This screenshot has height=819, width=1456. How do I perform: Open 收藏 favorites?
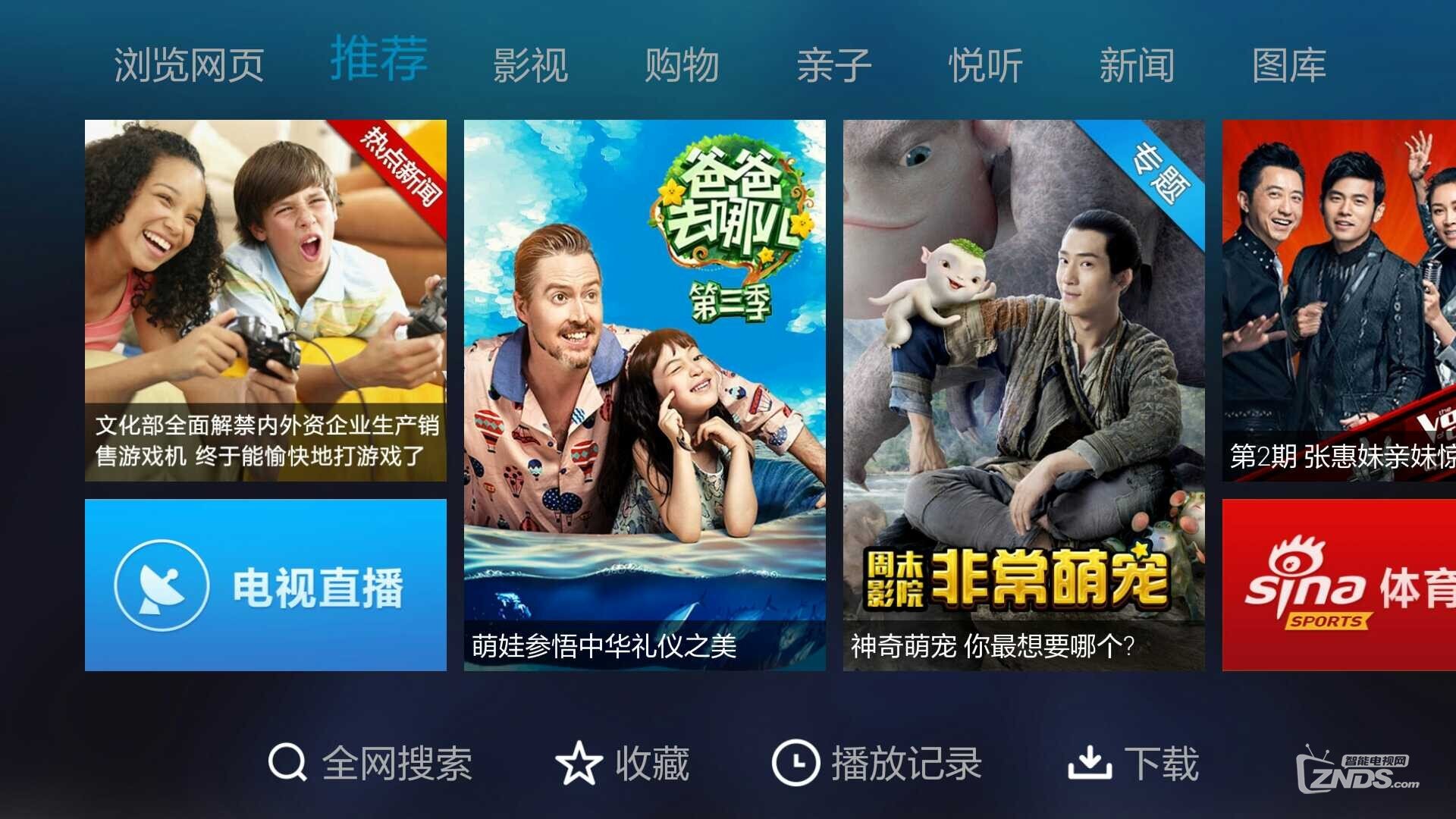tap(622, 763)
